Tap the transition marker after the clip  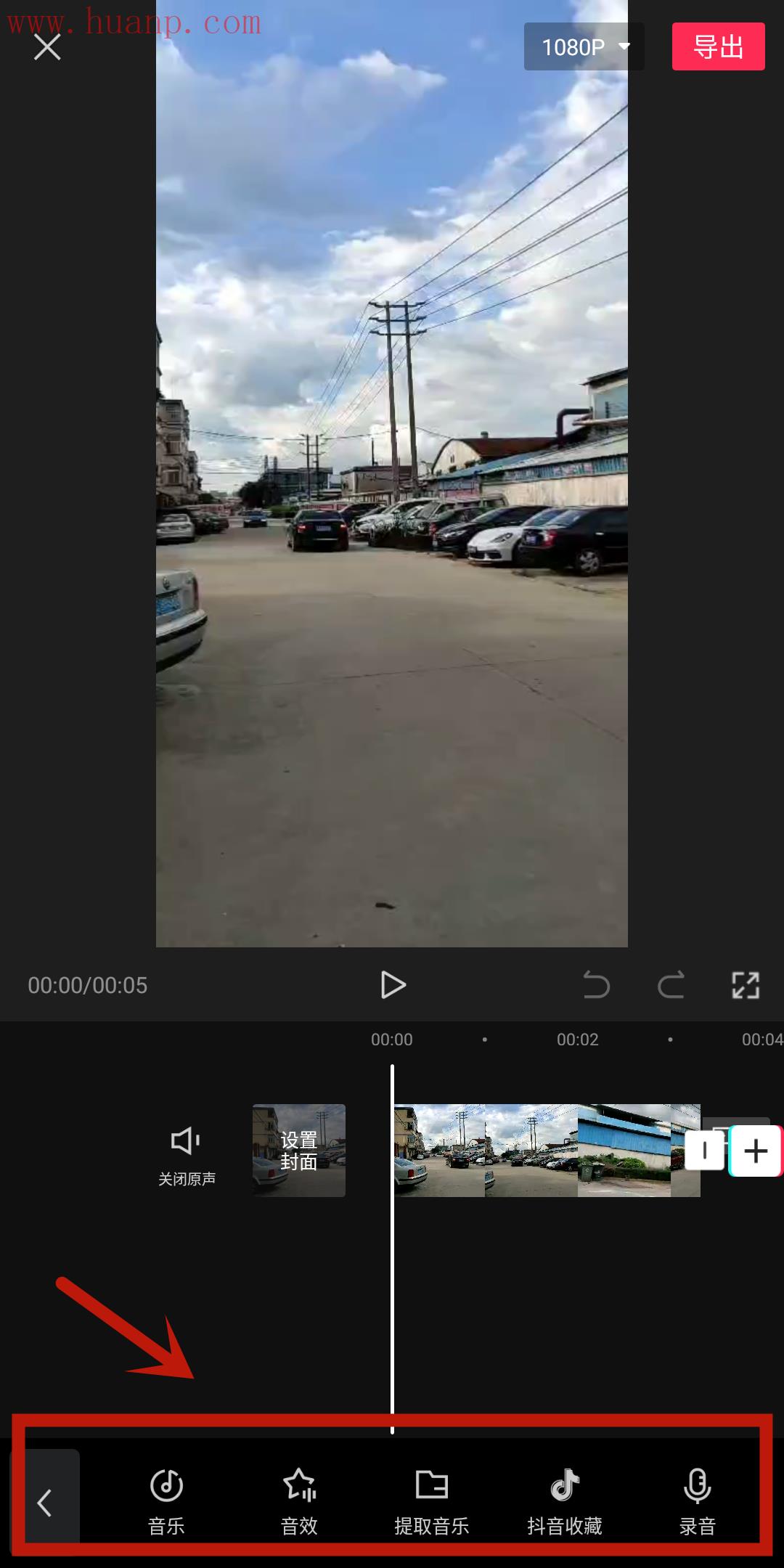(704, 1151)
